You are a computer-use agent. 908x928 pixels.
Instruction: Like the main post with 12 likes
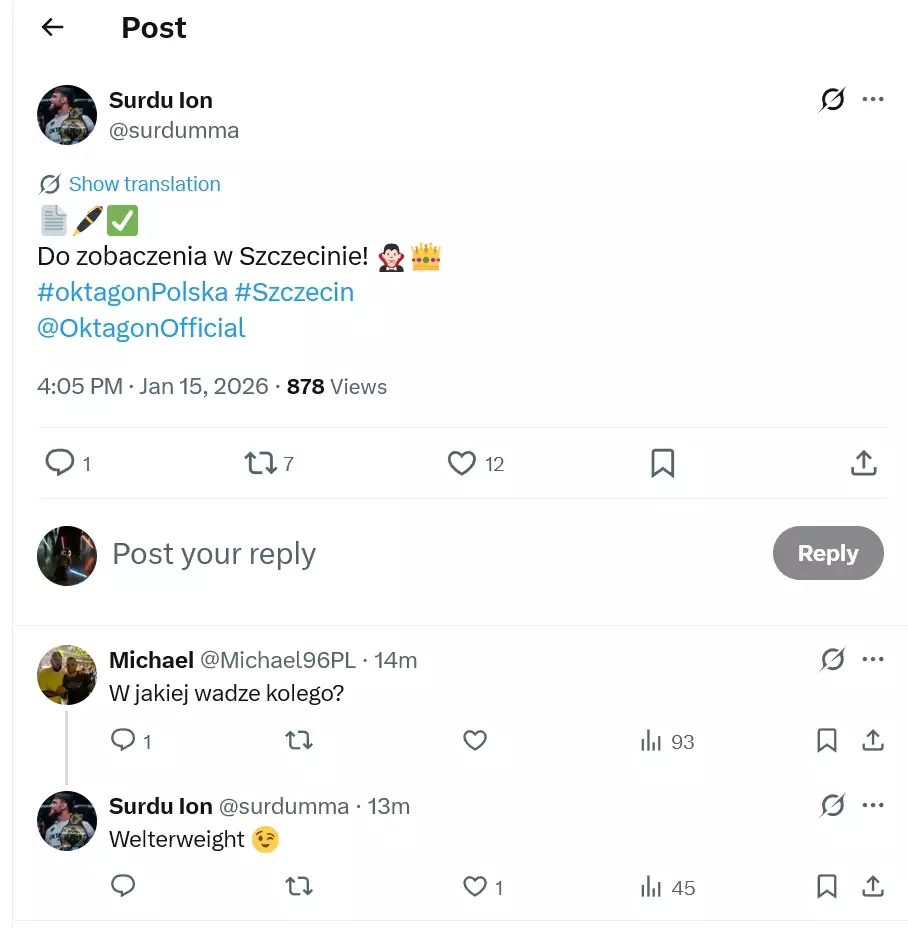pyautogui.click(x=461, y=463)
